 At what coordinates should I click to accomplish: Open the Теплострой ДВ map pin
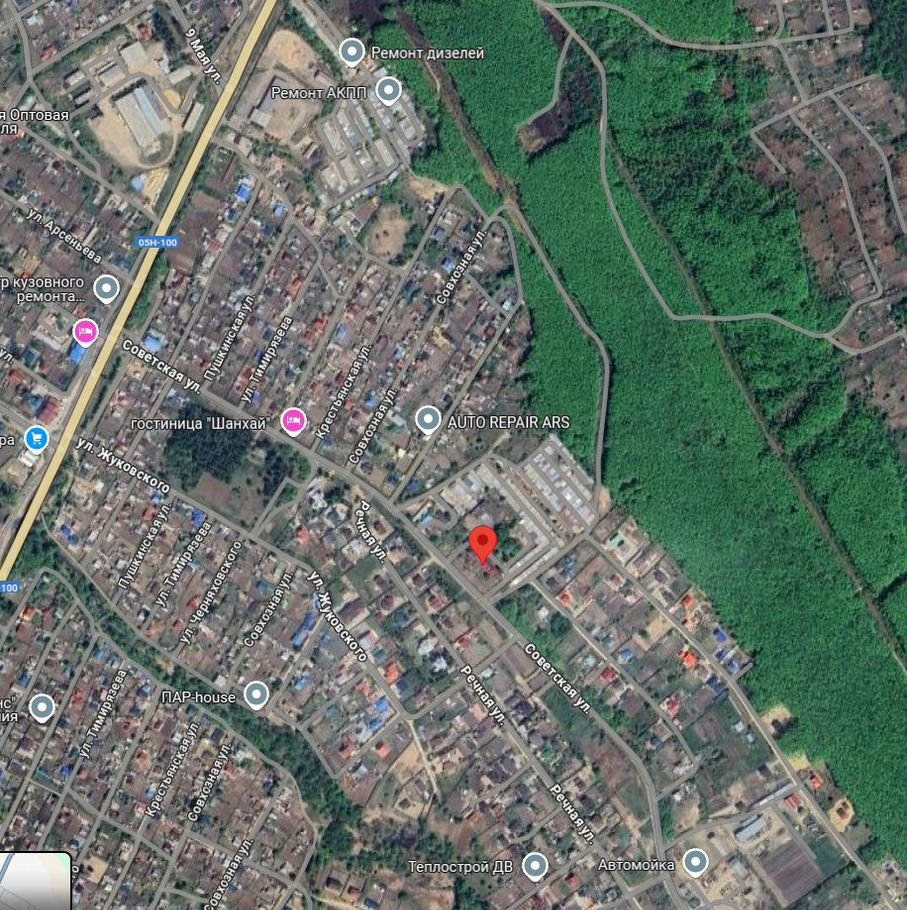pyautogui.click(x=536, y=865)
